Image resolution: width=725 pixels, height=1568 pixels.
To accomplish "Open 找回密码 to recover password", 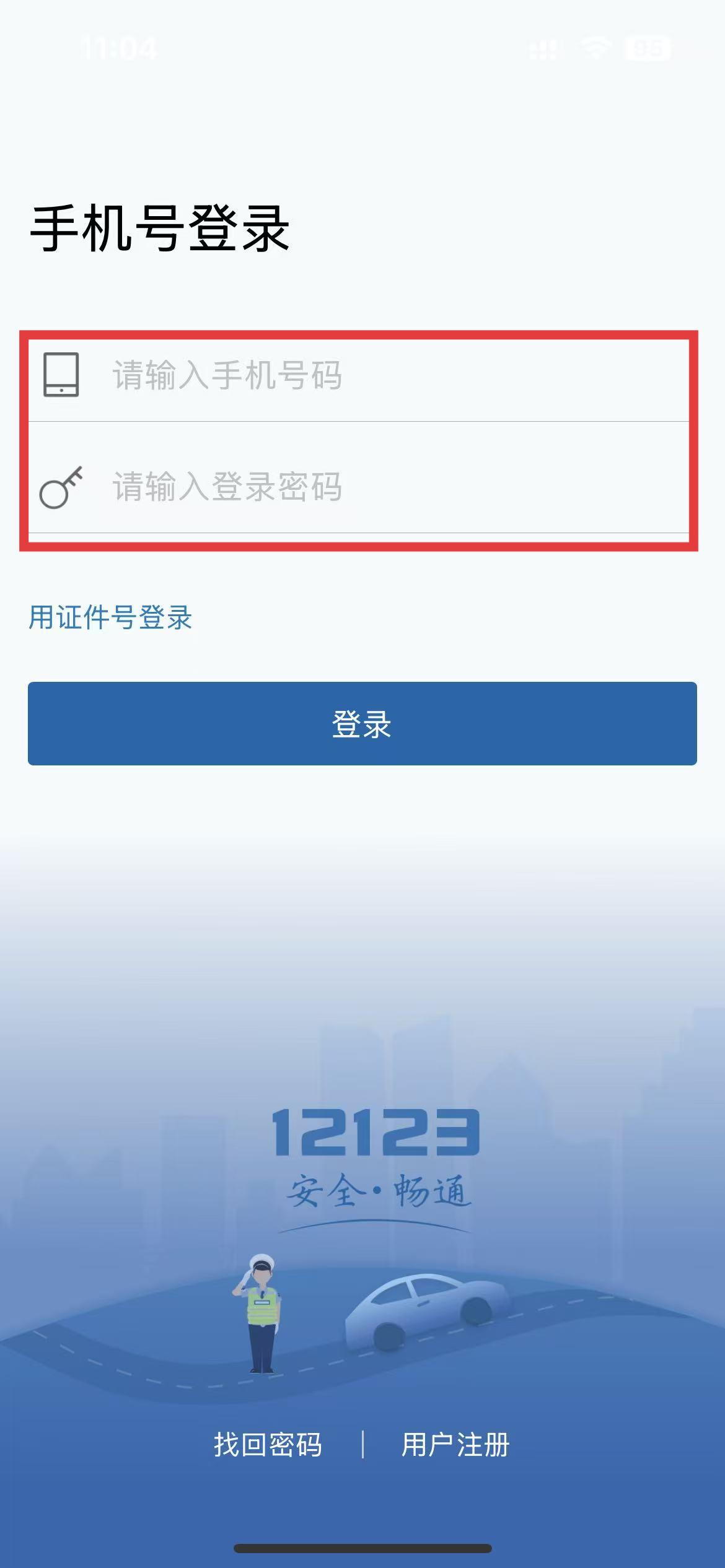I will [268, 1444].
